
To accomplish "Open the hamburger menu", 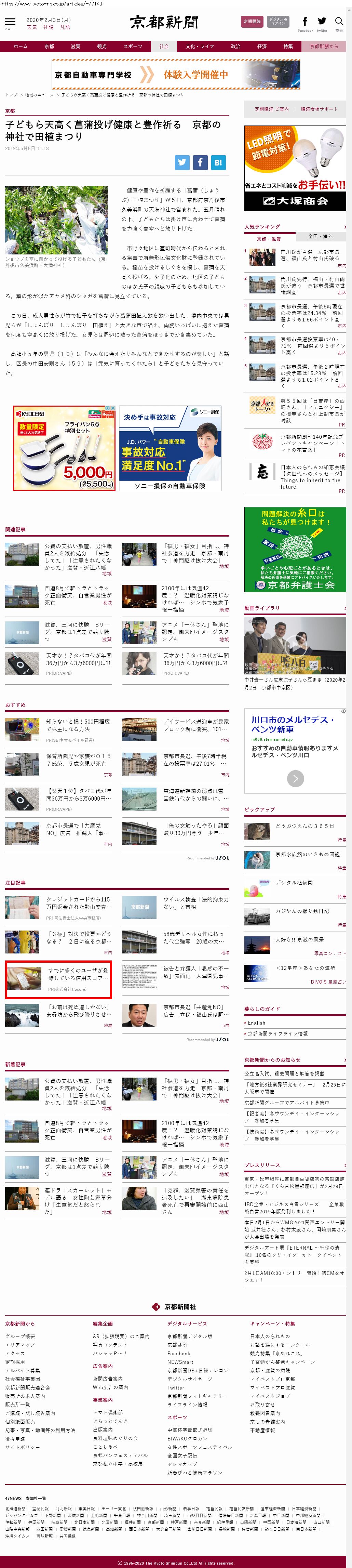I will pyautogui.click(x=10, y=23).
